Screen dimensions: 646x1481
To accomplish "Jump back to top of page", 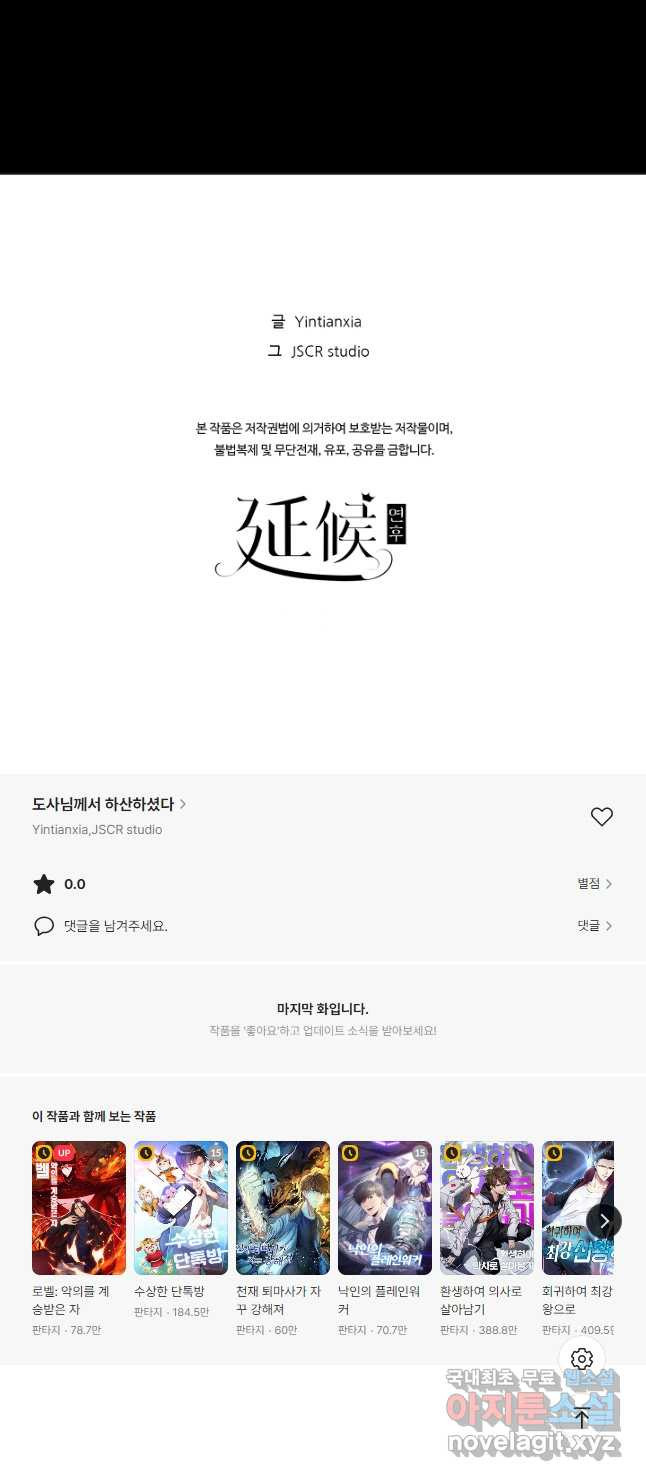I will point(582,1416).
